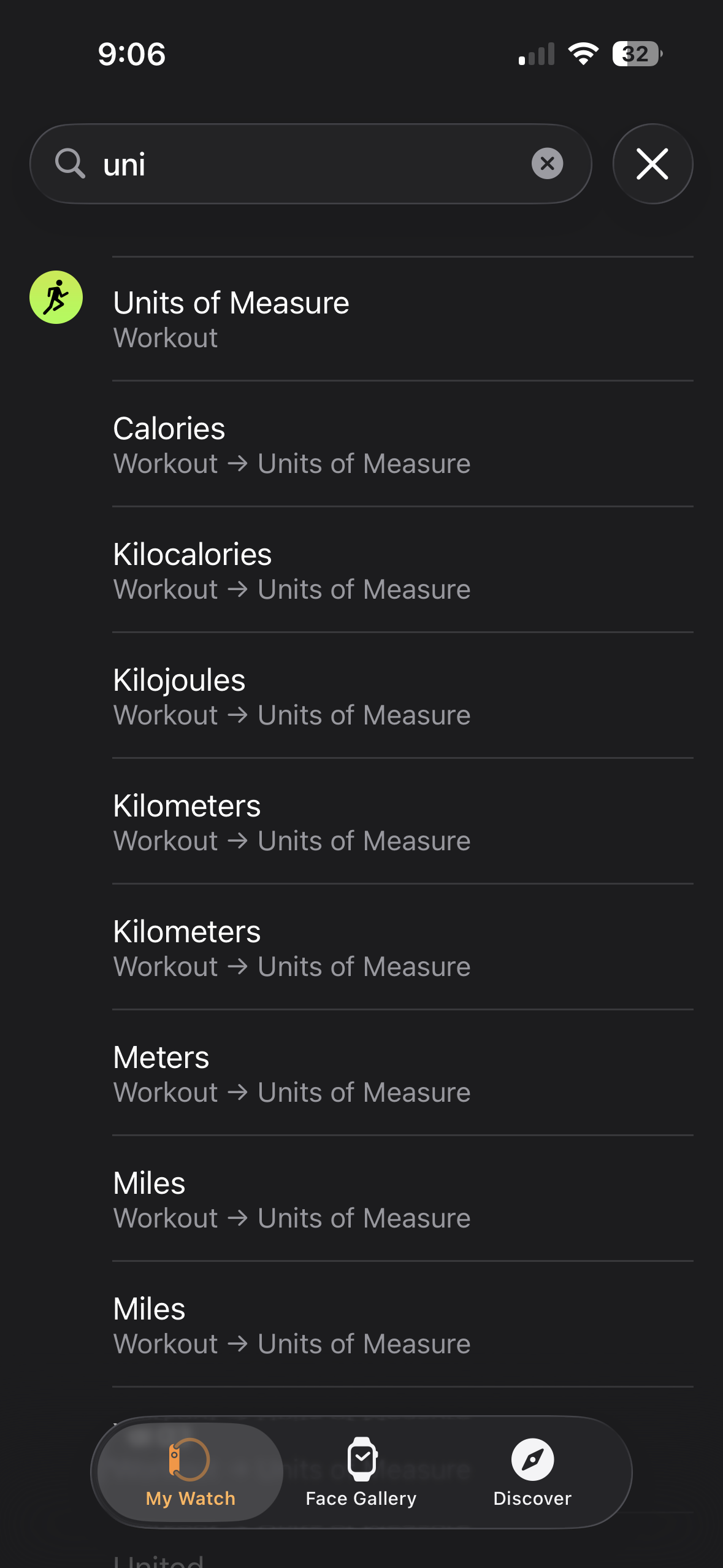
Task: Go to the Discover tab
Action: click(x=532, y=1472)
